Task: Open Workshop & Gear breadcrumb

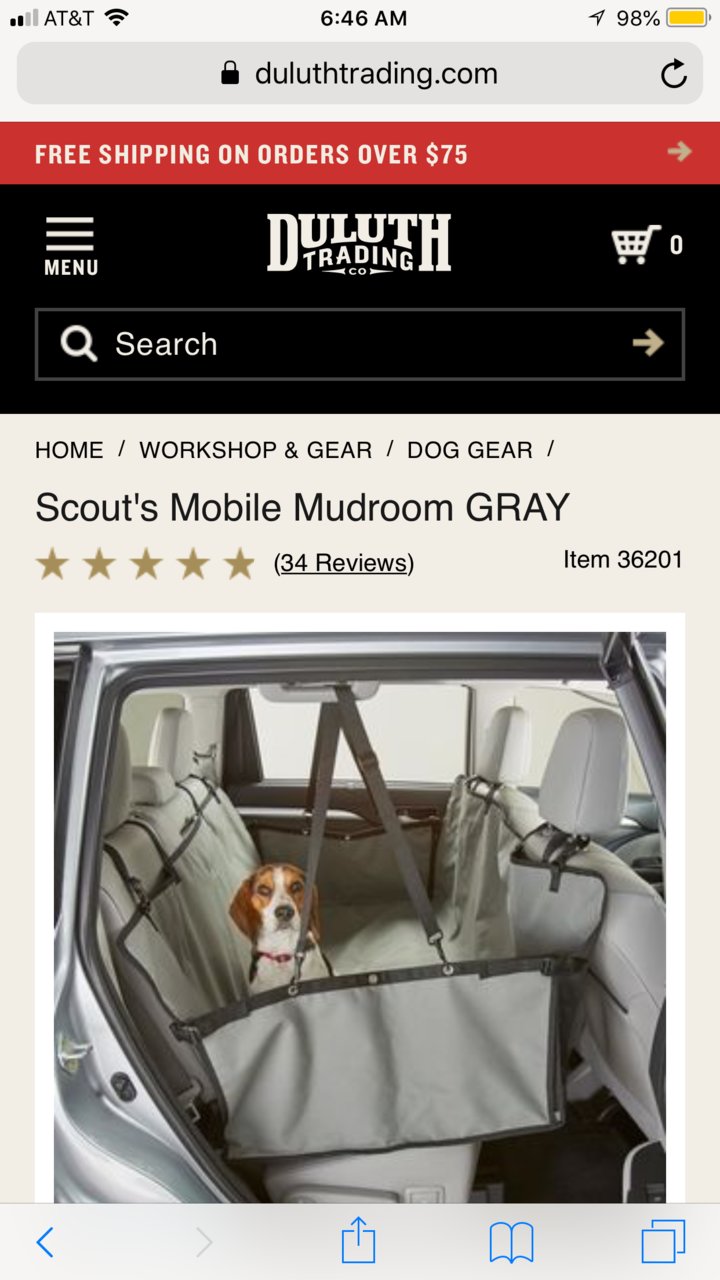Action: coord(255,450)
